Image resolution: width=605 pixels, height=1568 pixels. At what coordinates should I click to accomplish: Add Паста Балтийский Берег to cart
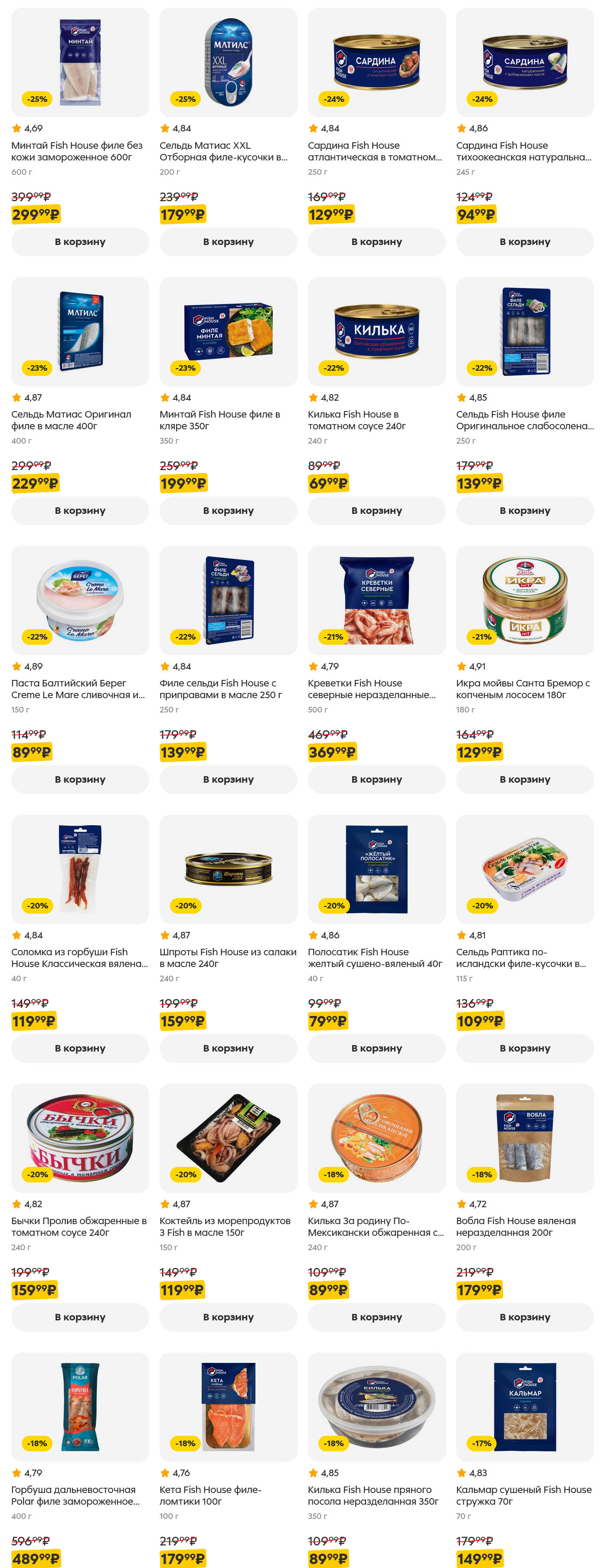(80, 779)
